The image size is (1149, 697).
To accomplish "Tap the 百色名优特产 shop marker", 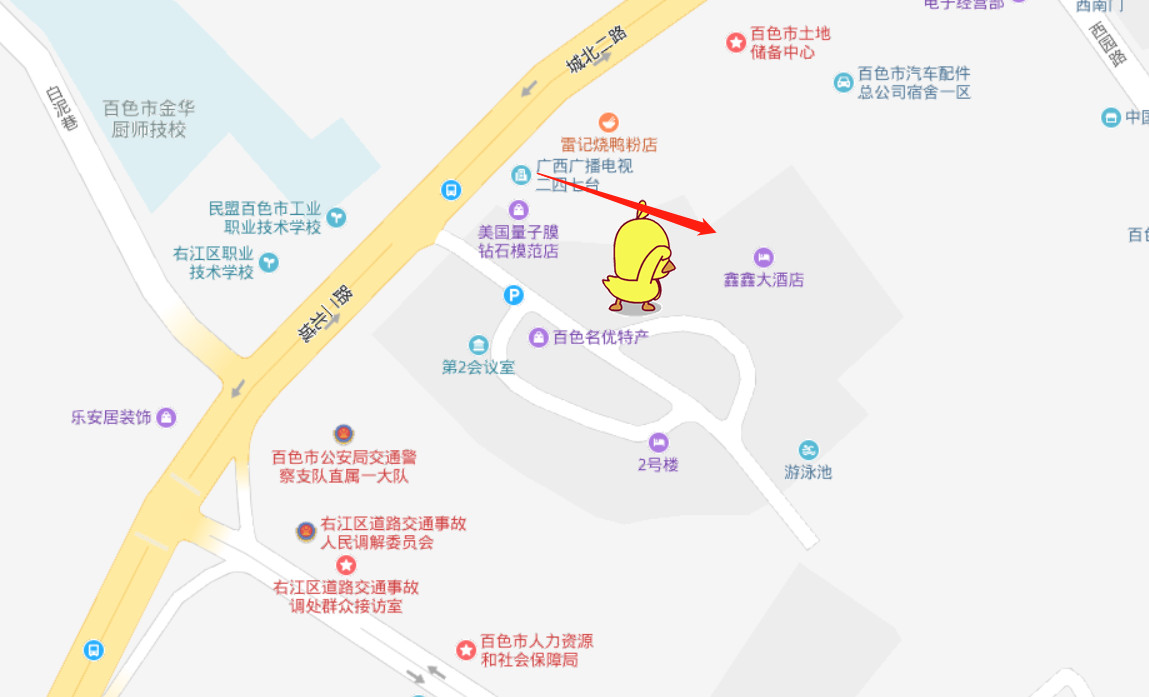I will (539, 338).
